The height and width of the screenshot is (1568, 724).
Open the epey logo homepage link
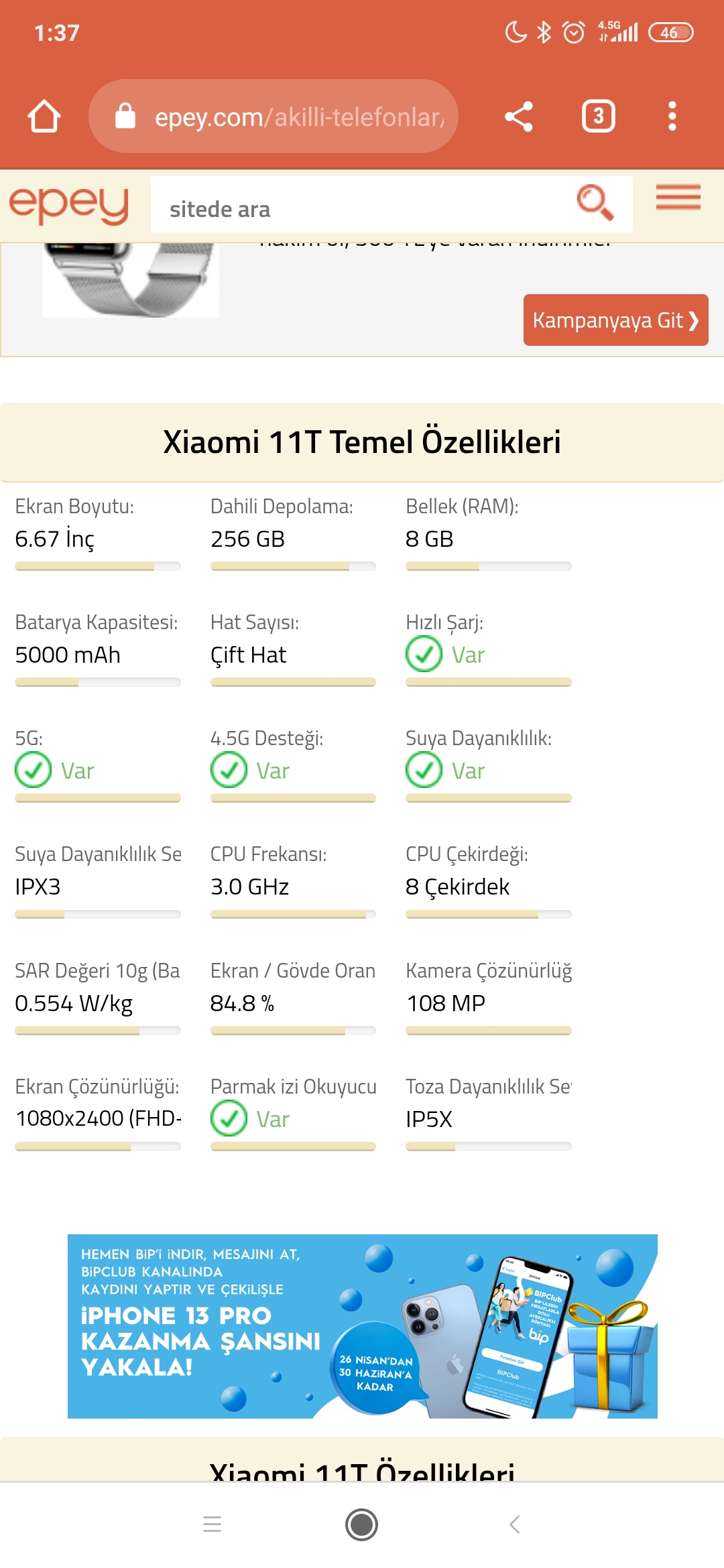[x=68, y=204]
